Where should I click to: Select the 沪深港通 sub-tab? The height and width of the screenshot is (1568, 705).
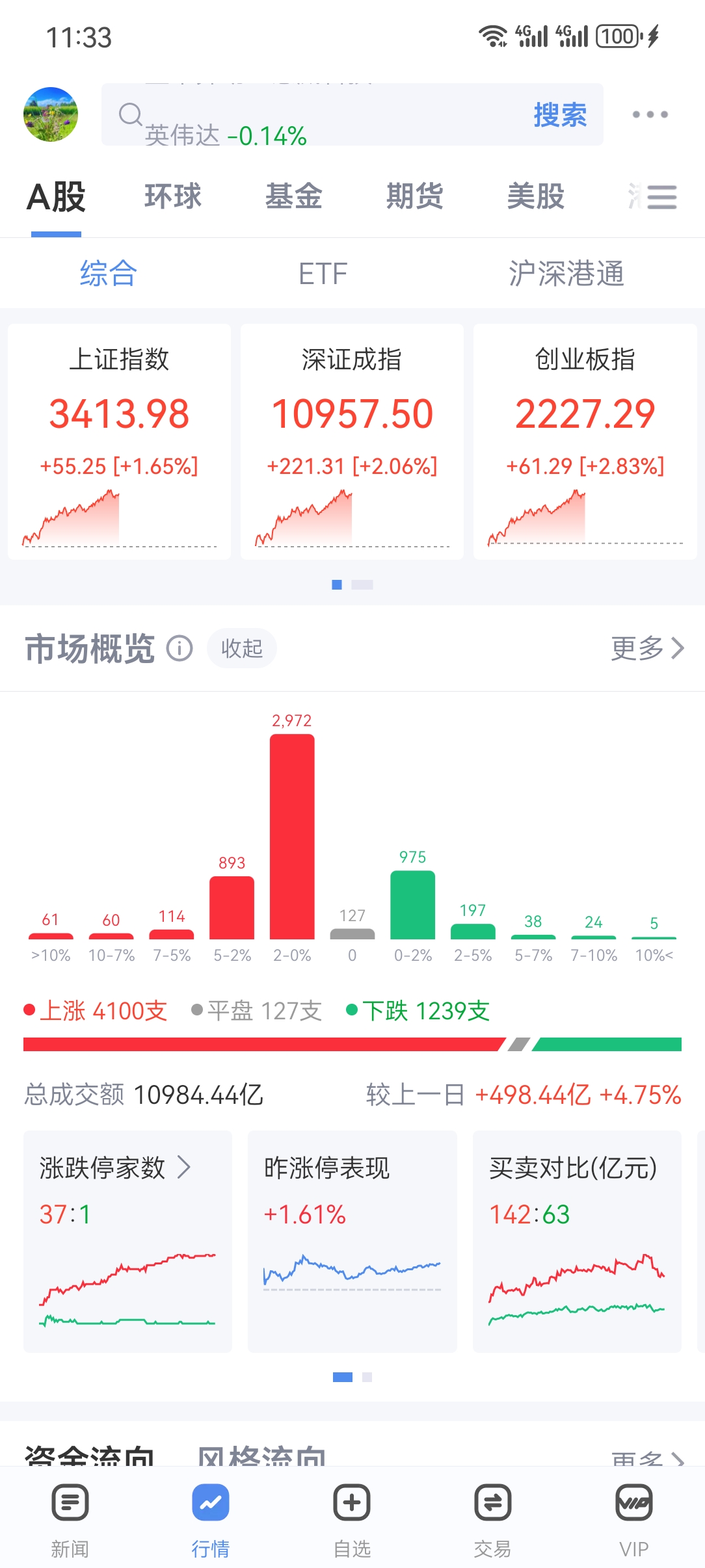coord(566,274)
